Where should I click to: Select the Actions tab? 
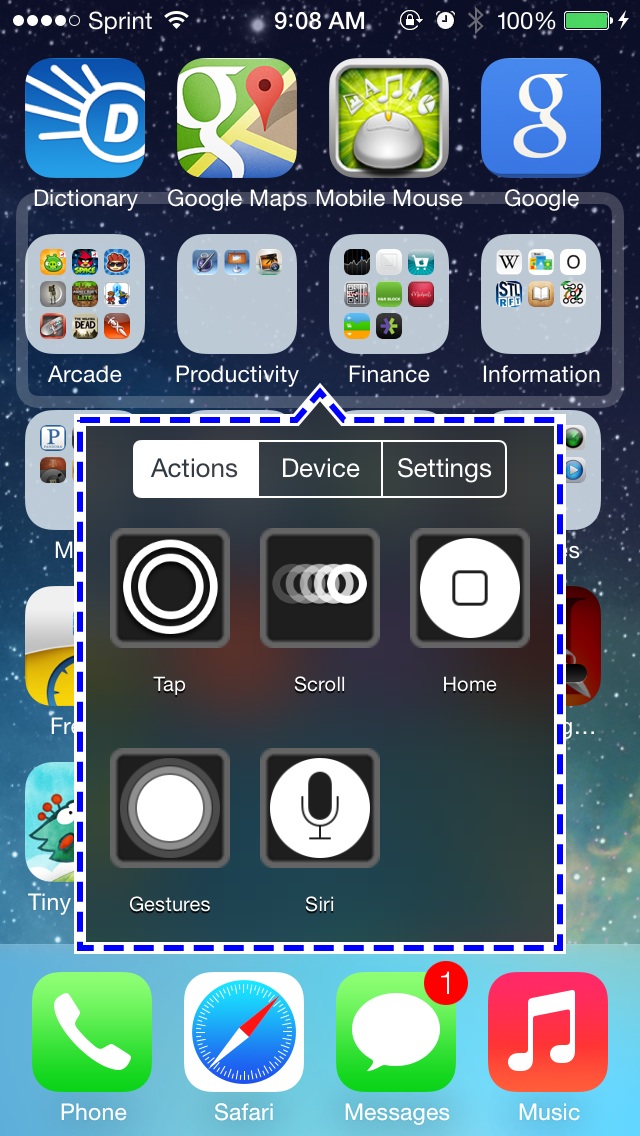(x=195, y=469)
